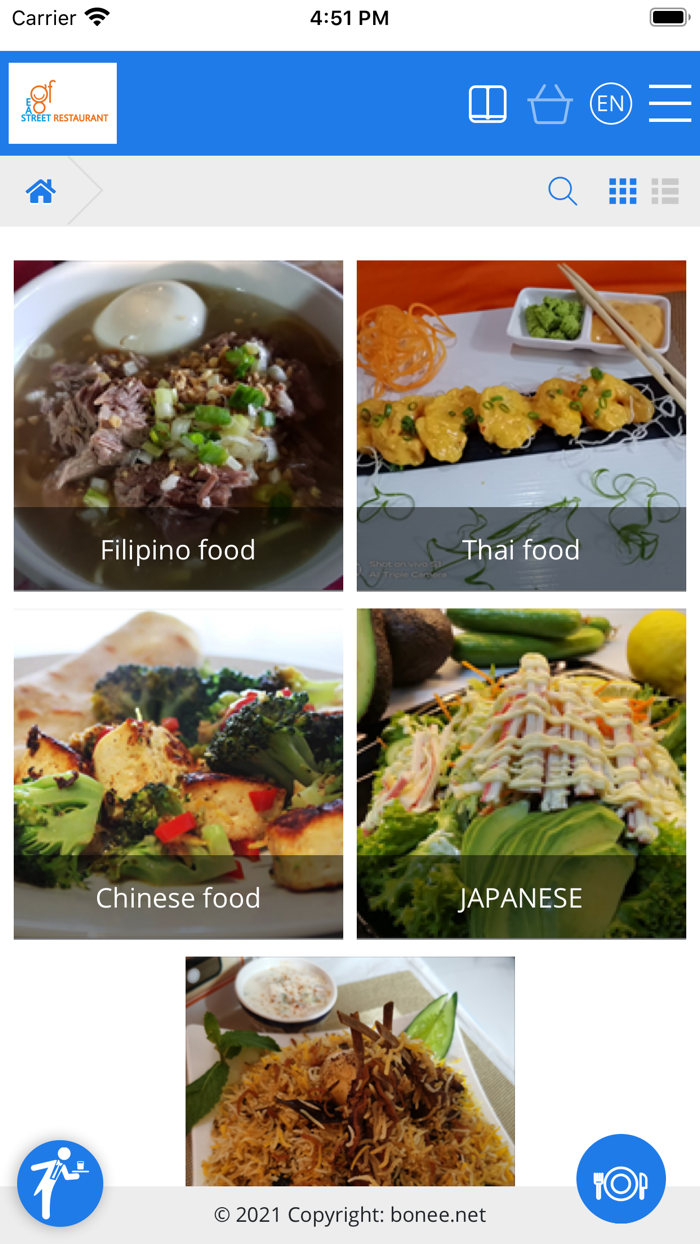View the JAPANESE category
The image size is (700, 1244).
521,773
